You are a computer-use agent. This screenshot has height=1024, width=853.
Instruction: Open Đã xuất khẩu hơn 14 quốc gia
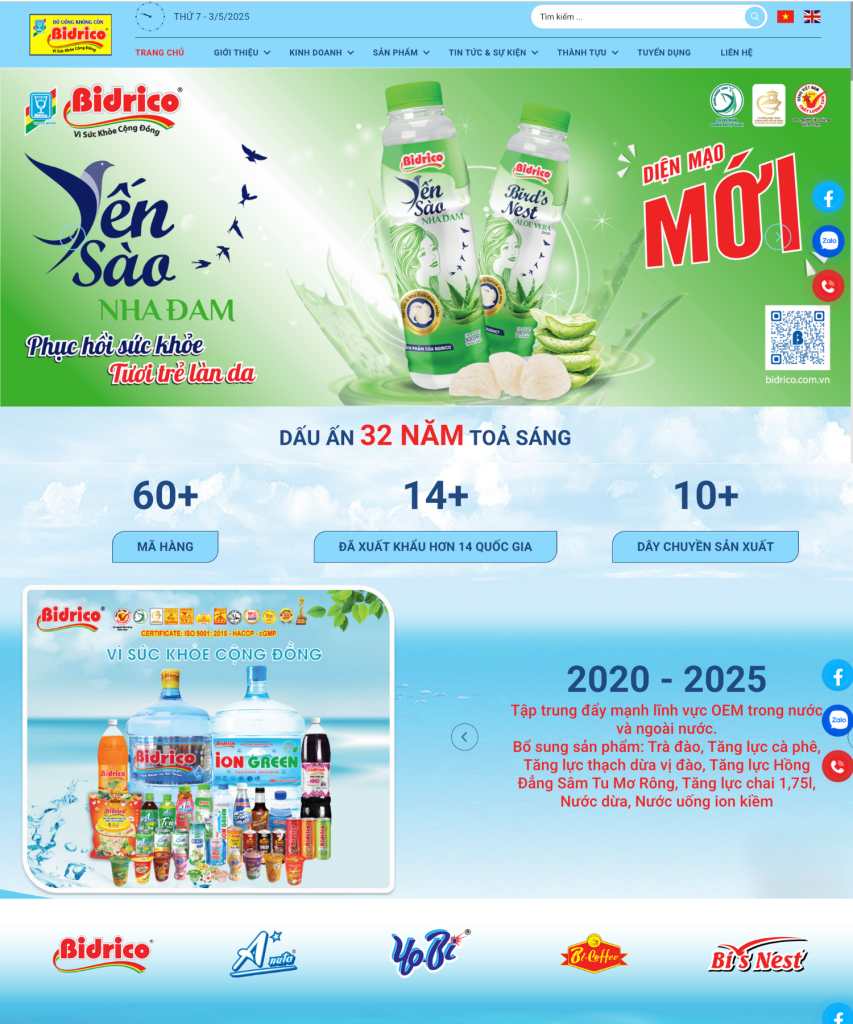pos(435,547)
